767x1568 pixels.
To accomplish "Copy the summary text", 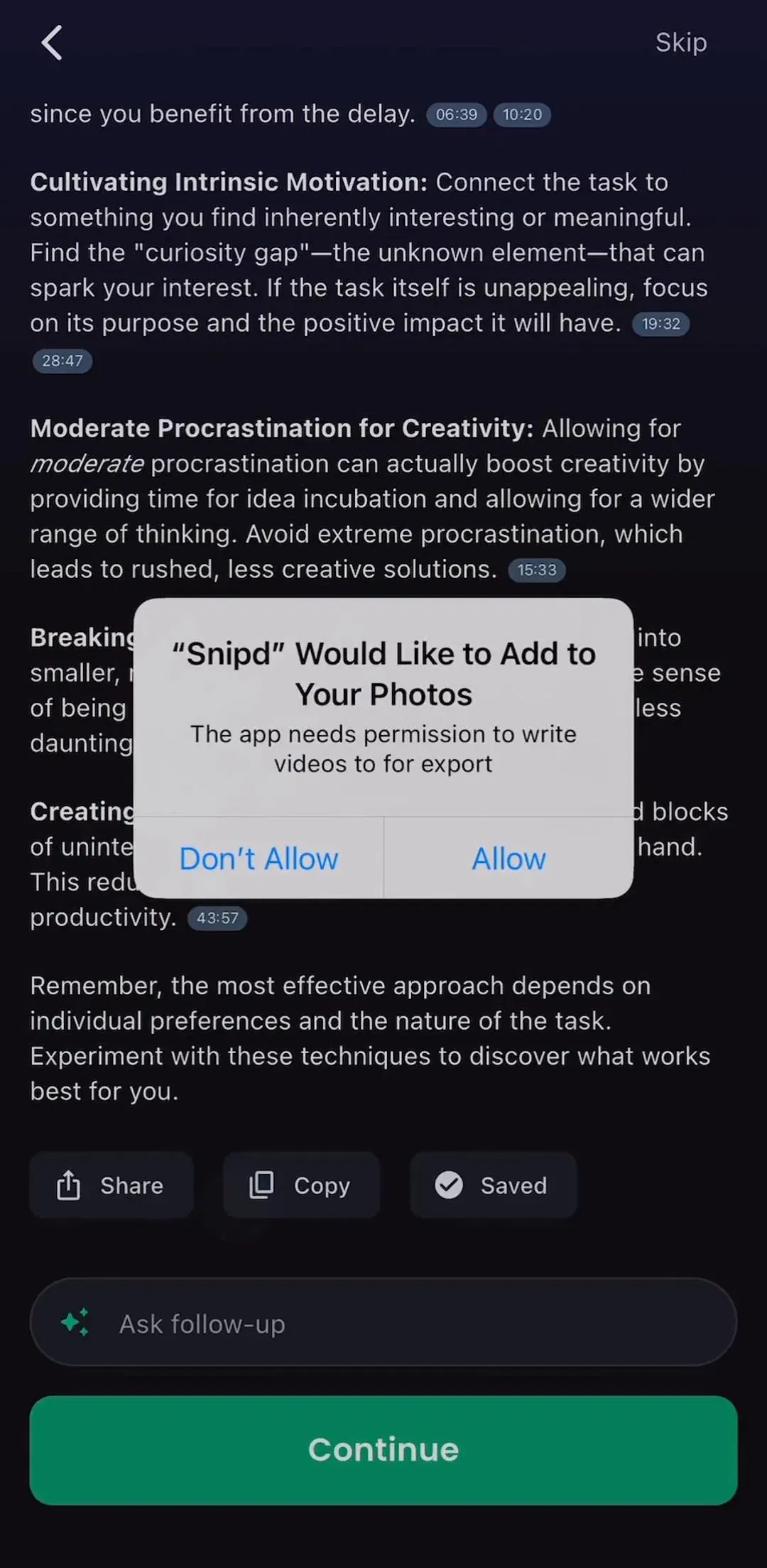I will pyautogui.click(x=301, y=1185).
